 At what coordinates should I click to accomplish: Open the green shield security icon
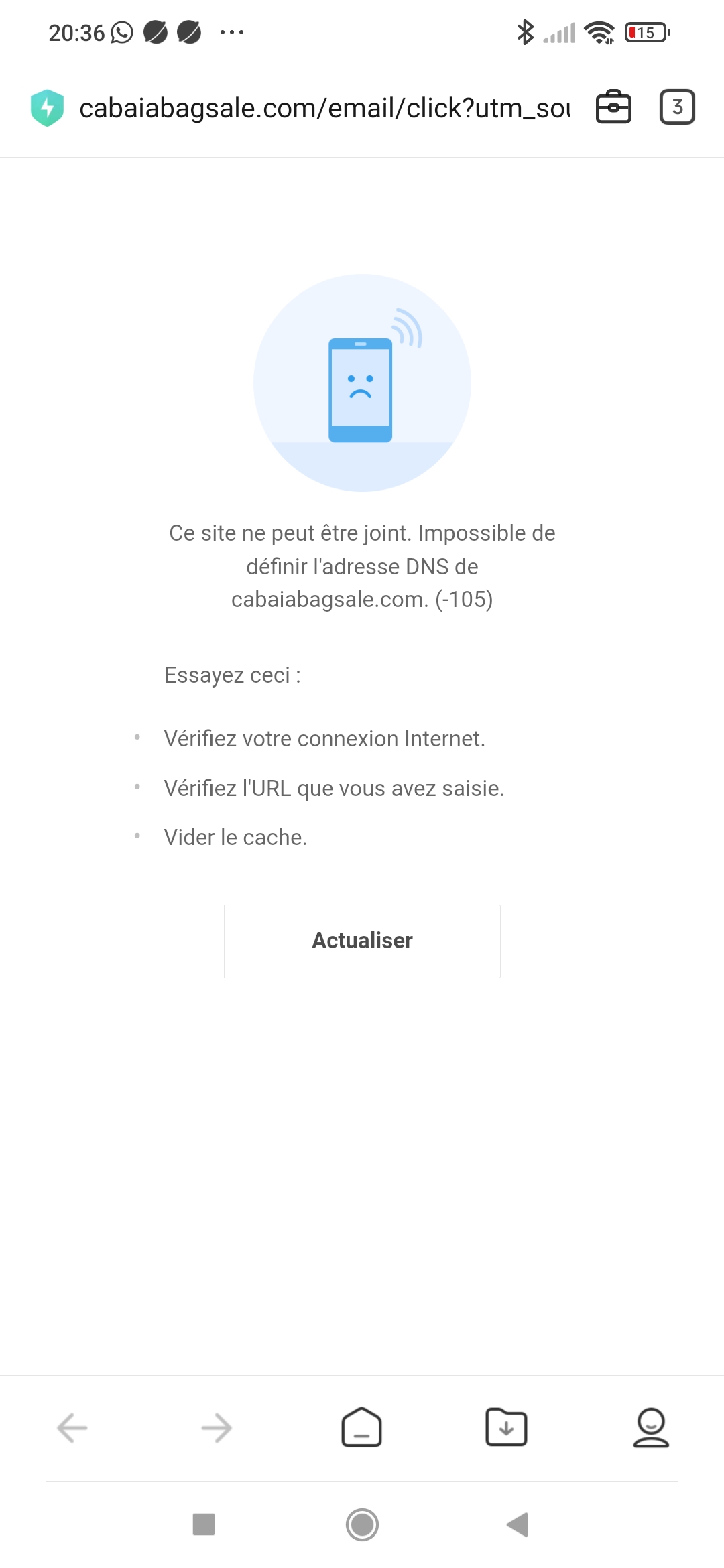tap(47, 108)
